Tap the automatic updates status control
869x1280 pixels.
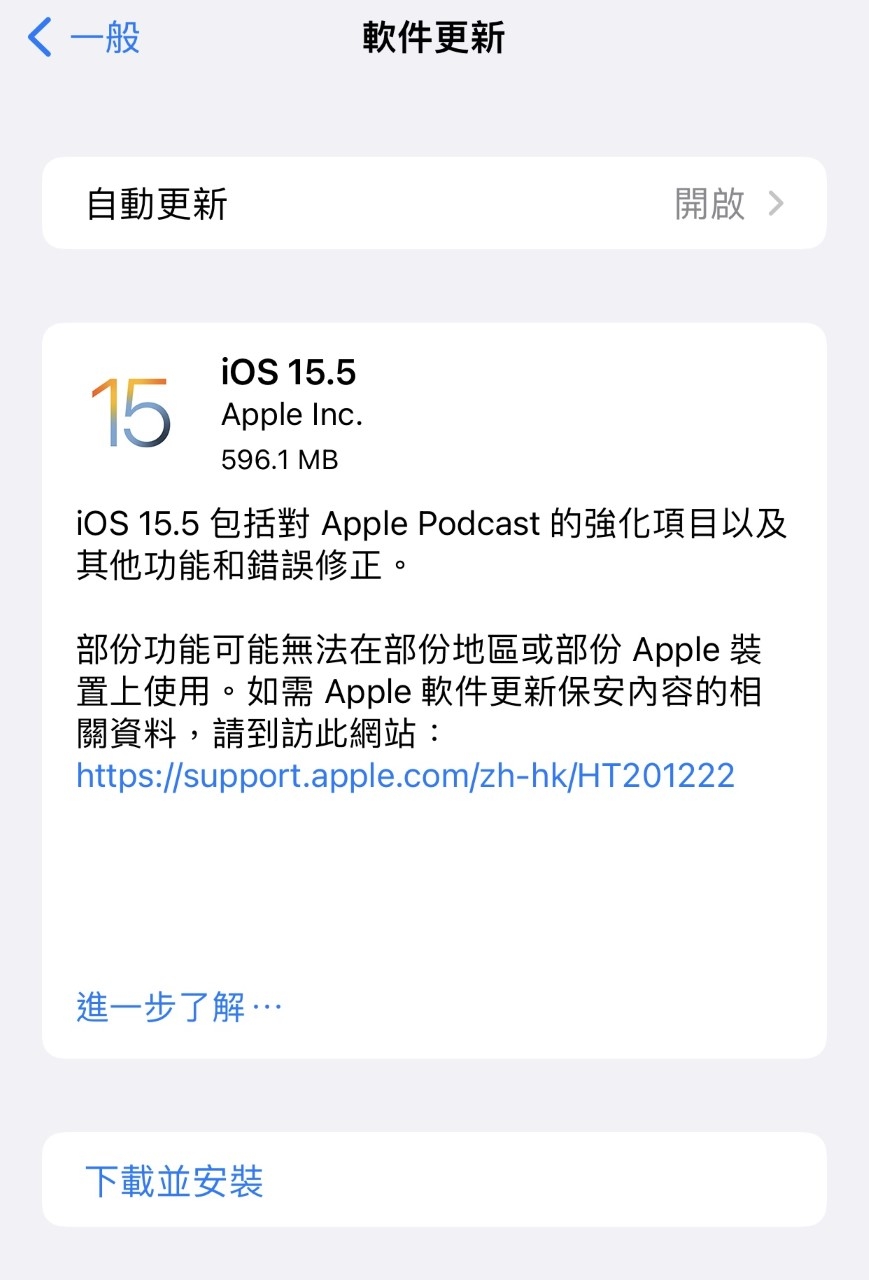click(708, 203)
